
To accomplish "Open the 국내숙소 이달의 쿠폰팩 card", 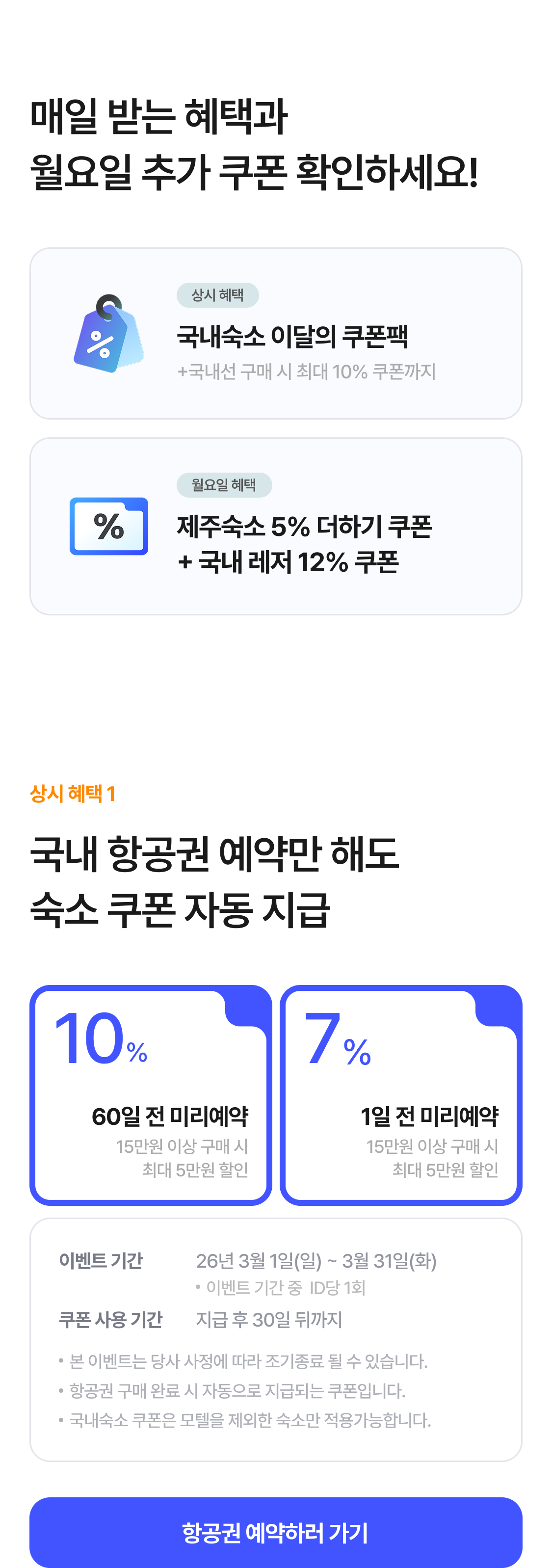I will coord(276,334).
